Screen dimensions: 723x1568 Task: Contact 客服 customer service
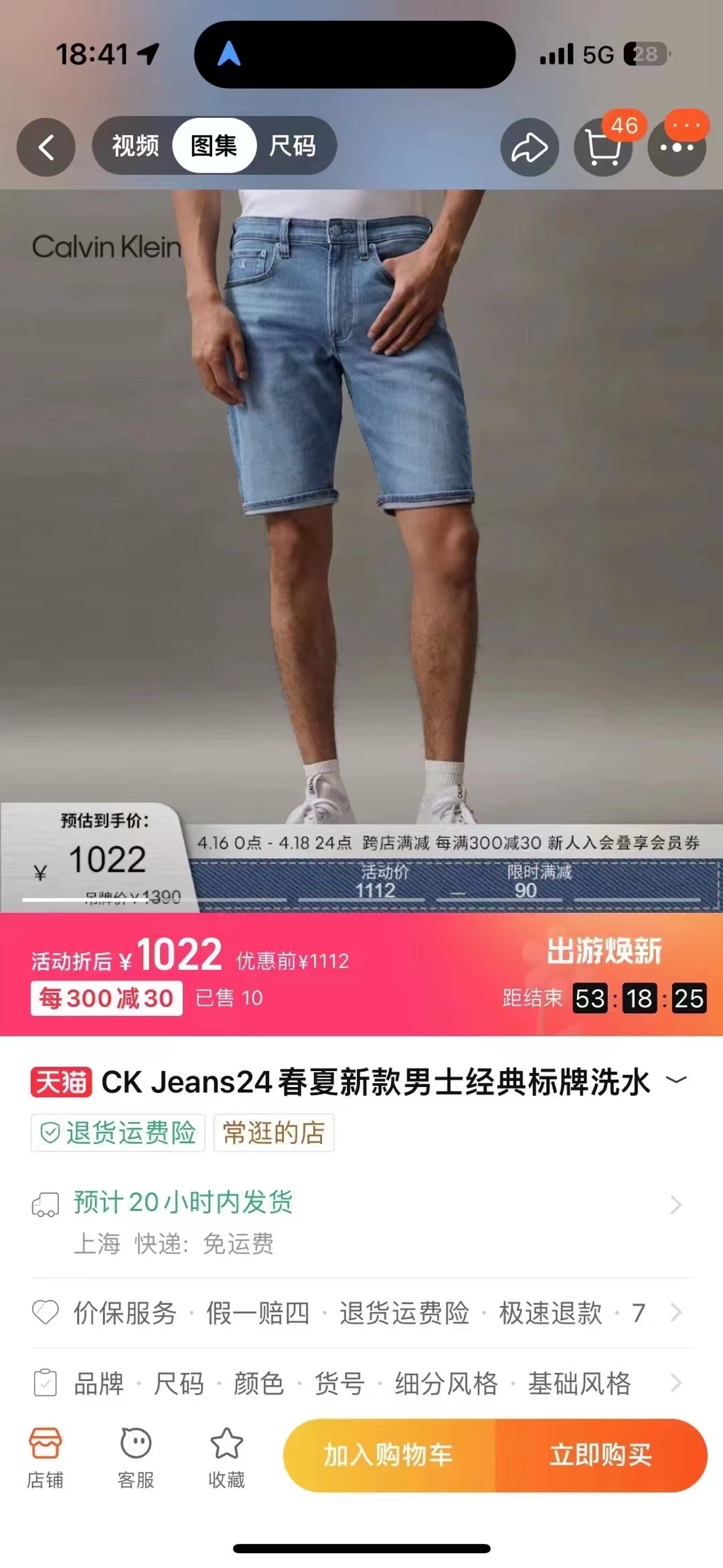coord(136,1457)
